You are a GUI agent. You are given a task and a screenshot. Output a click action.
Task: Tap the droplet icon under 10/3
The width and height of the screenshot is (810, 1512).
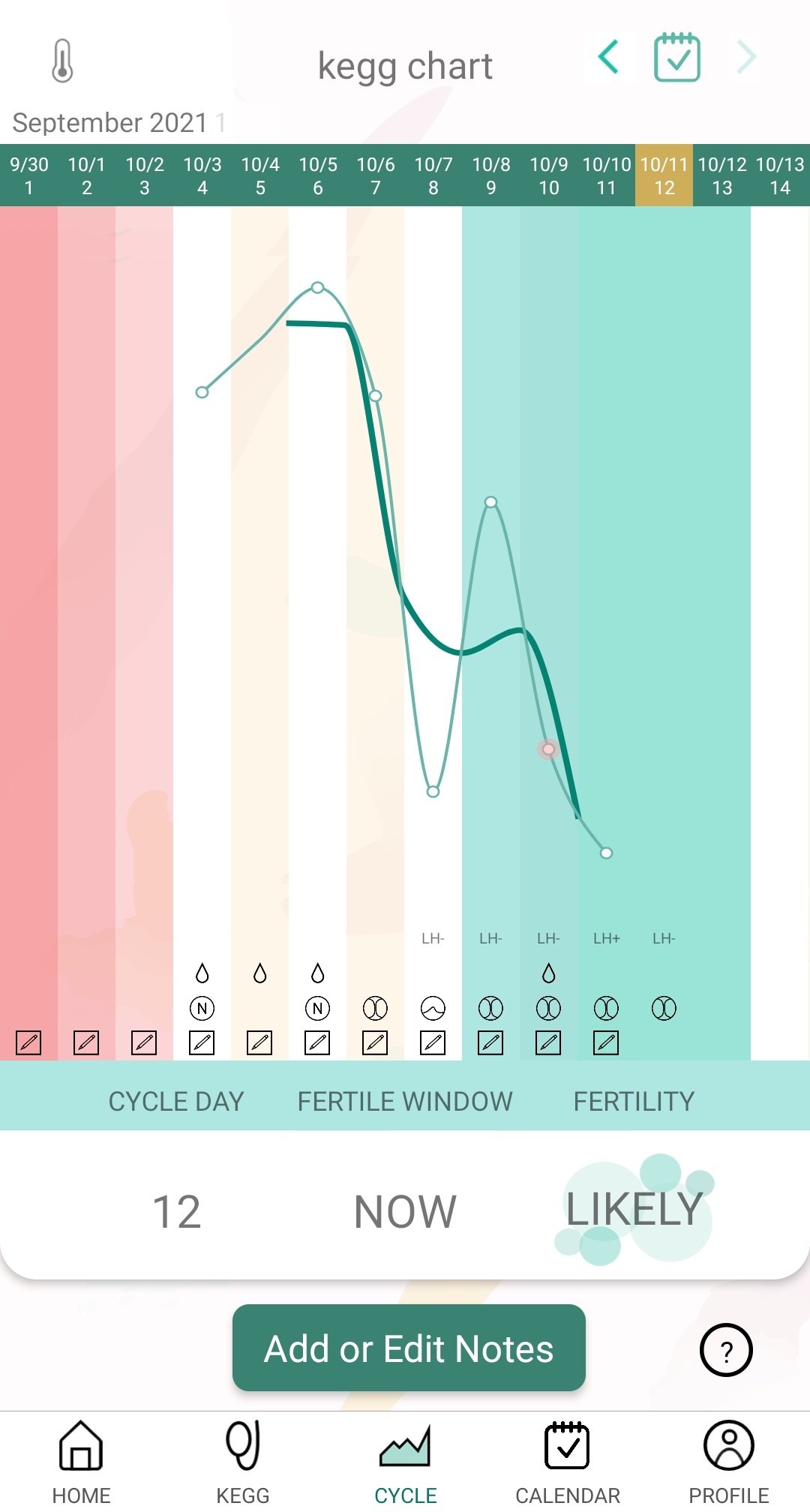pos(202,973)
